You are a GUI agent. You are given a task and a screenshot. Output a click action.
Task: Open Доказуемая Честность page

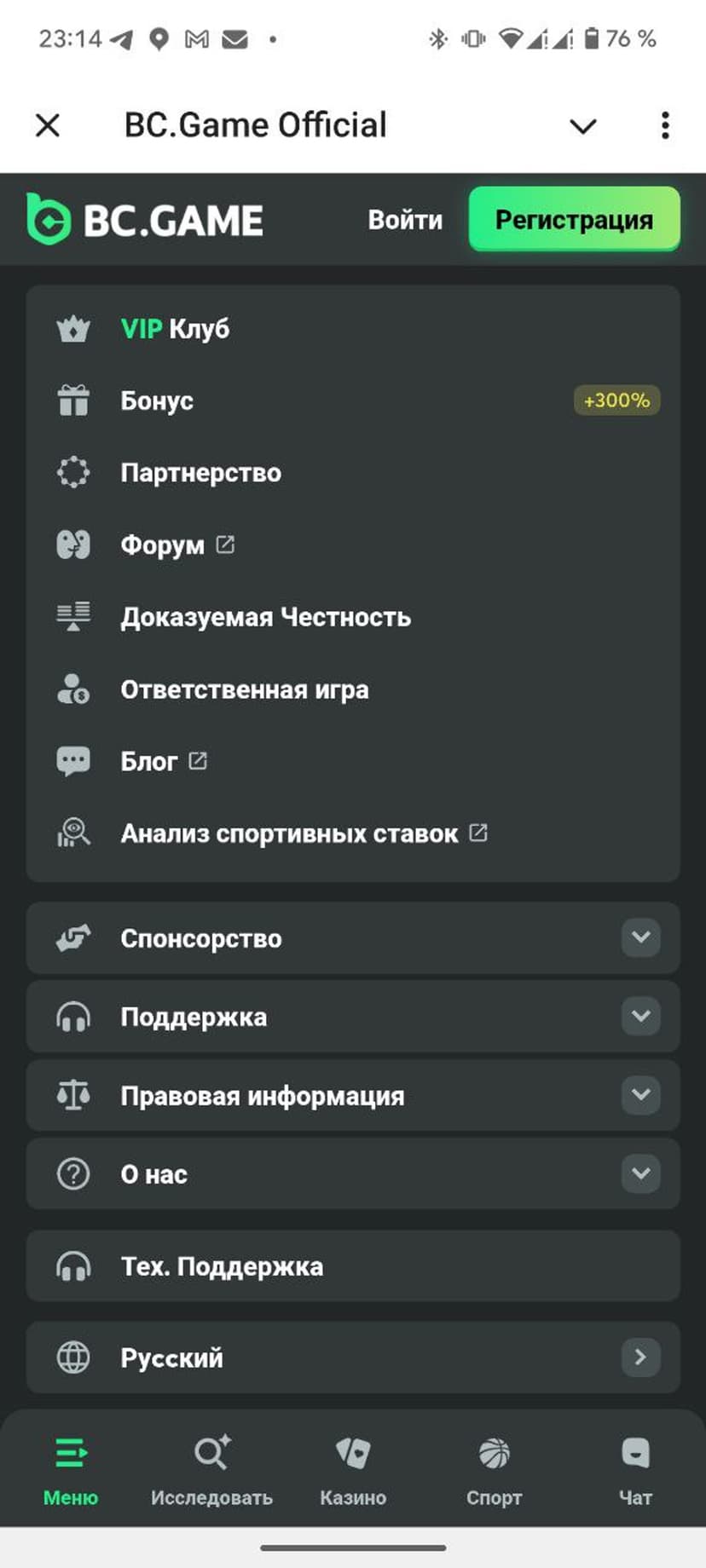[x=265, y=617]
